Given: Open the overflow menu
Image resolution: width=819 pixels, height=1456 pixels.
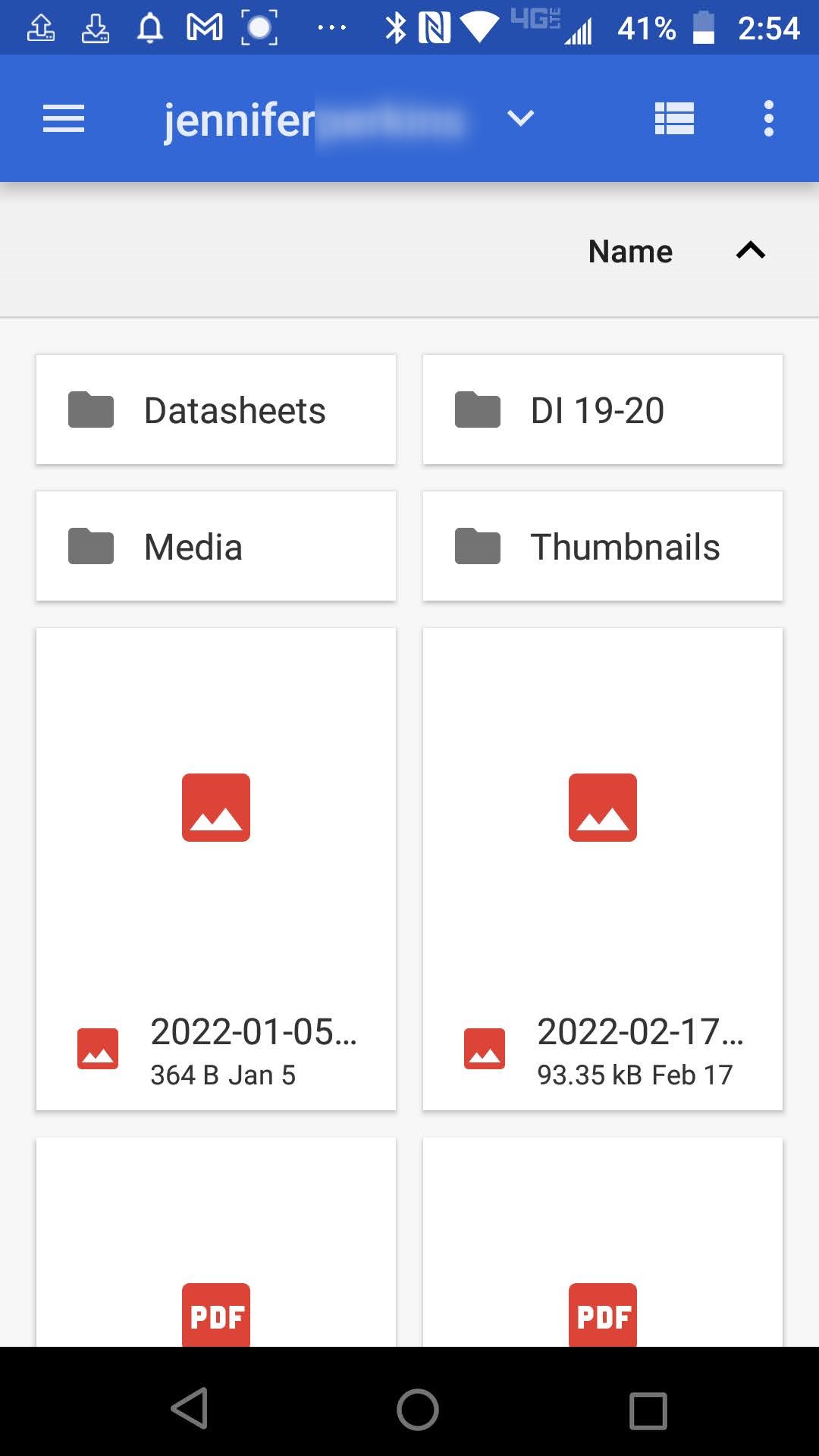Looking at the screenshot, I should pyautogui.click(x=769, y=118).
